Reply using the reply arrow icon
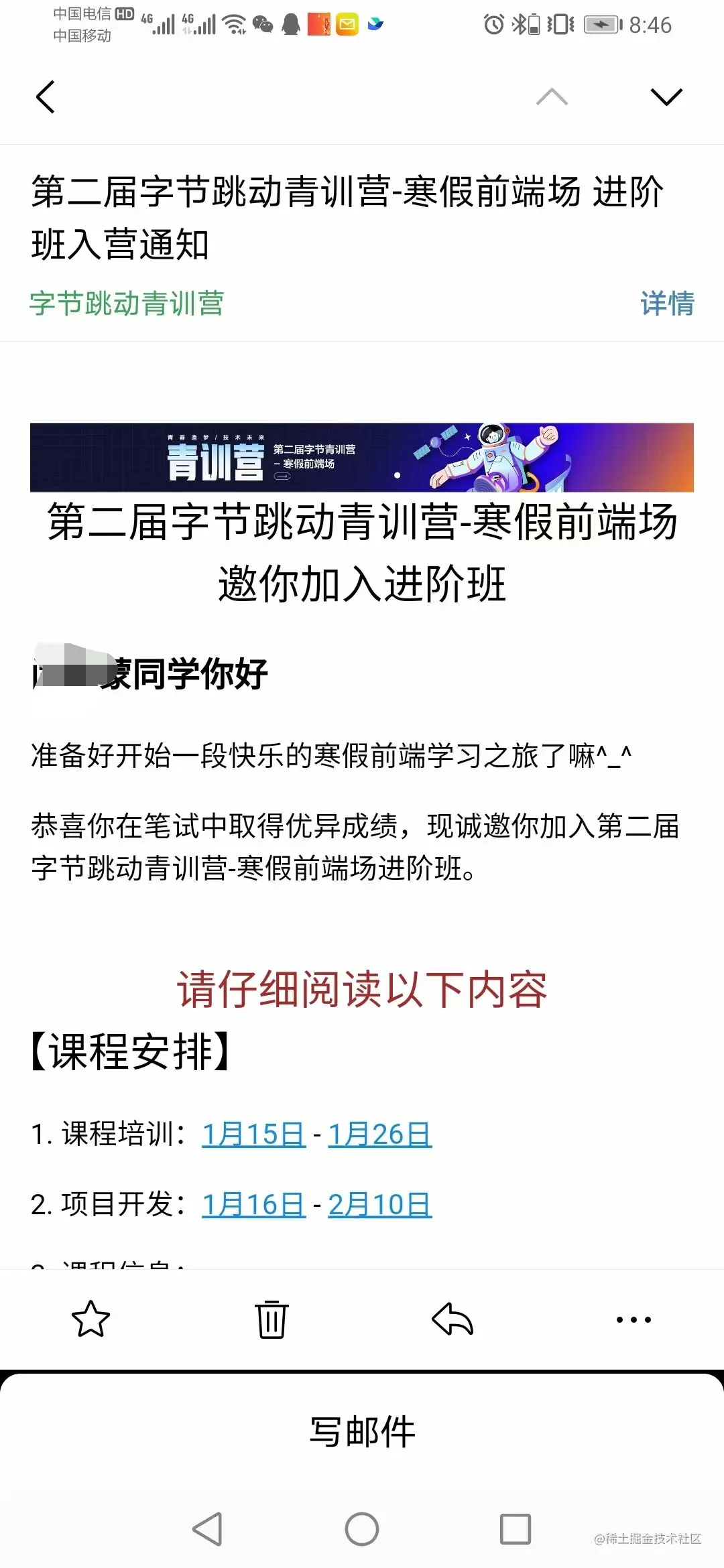The width and height of the screenshot is (724, 1568). (452, 1319)
